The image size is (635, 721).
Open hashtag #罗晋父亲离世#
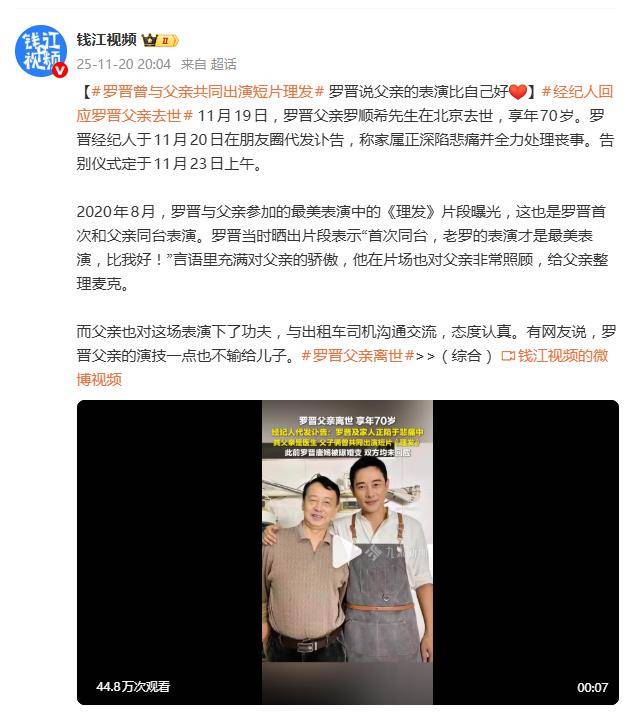(x=358, y=356)
